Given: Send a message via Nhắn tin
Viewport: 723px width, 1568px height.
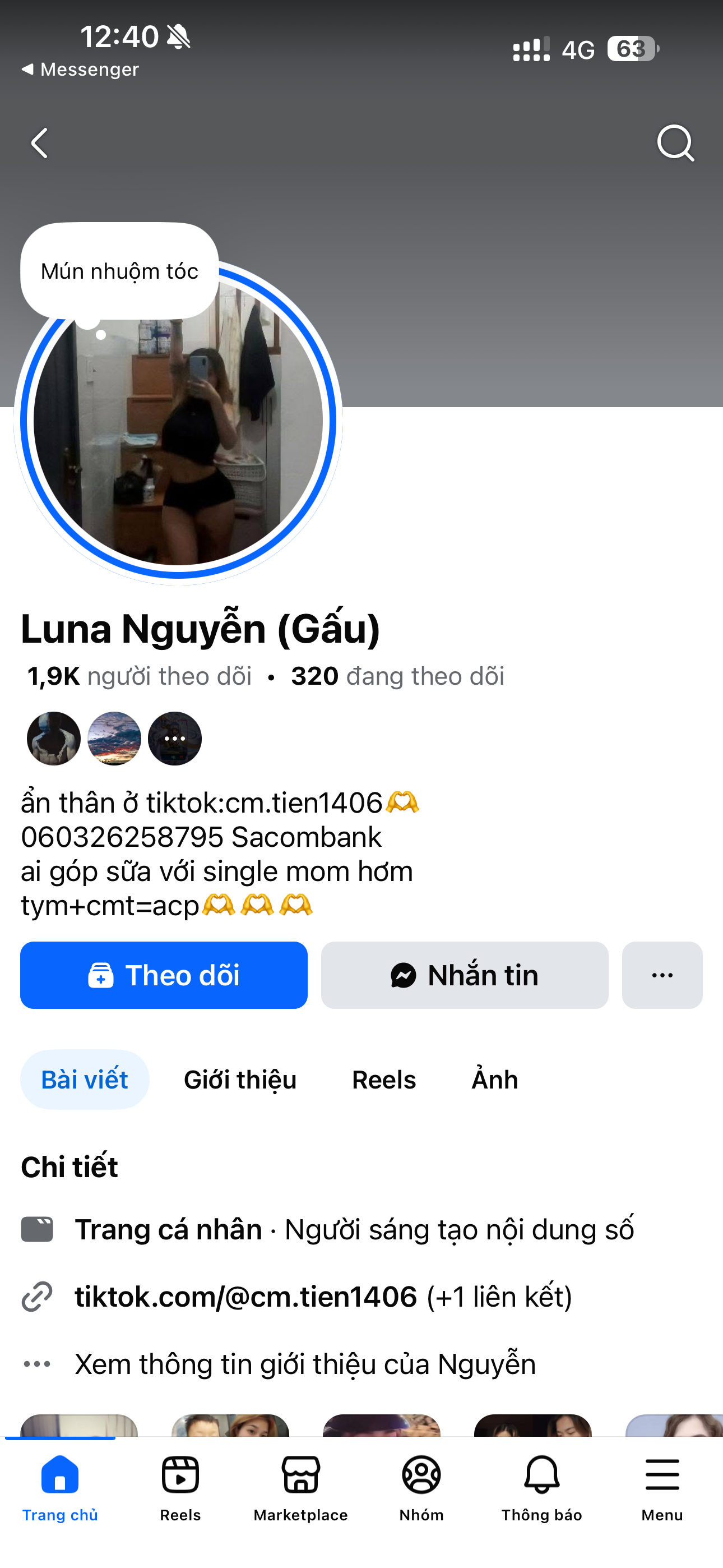Looking at the screenshot, I should click(x=465, y=975).
